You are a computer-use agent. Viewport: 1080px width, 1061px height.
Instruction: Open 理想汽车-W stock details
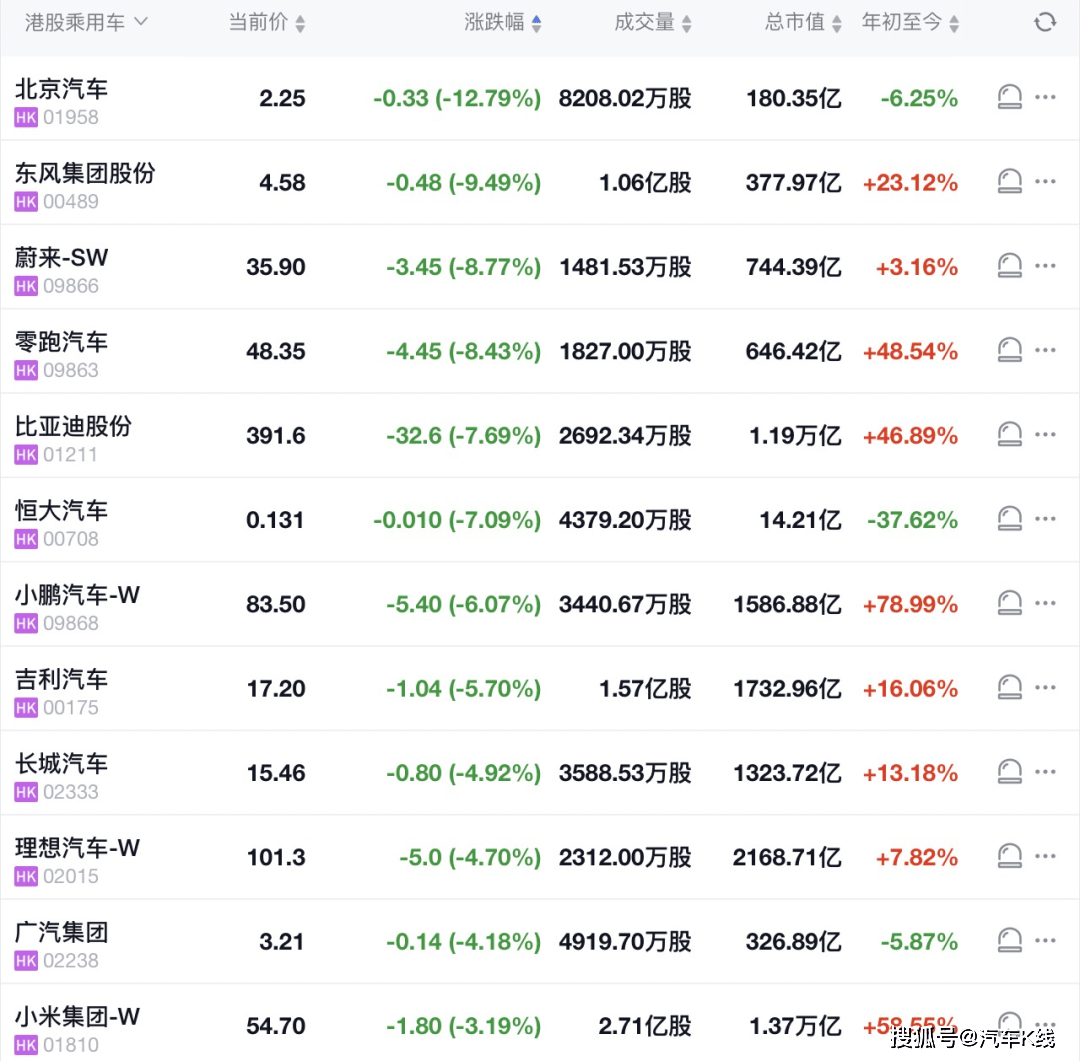[77, 848]
